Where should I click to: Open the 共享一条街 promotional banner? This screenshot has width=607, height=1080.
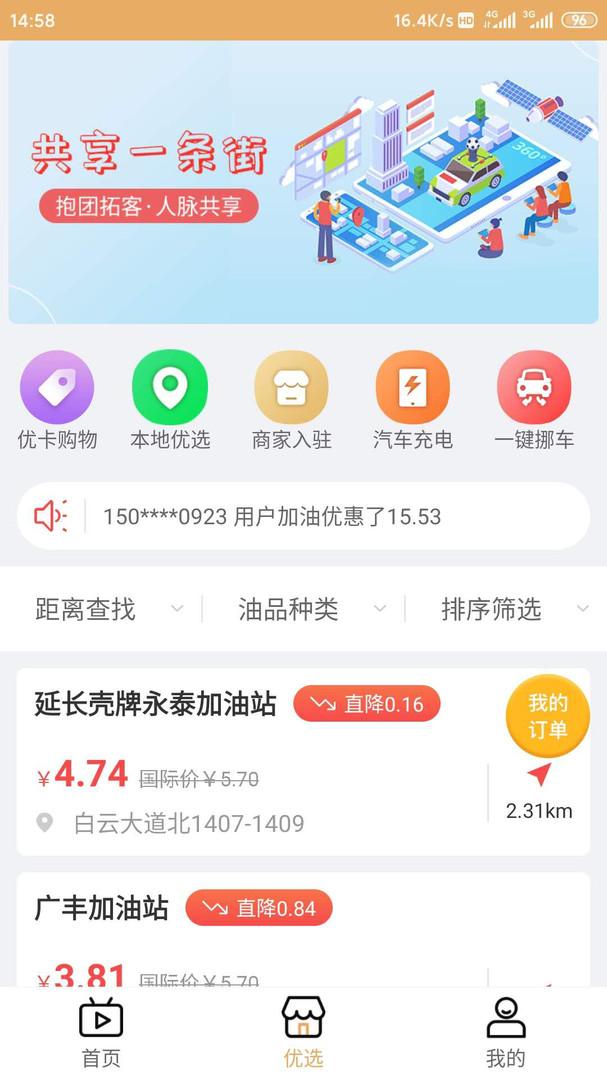pos(303,182)
